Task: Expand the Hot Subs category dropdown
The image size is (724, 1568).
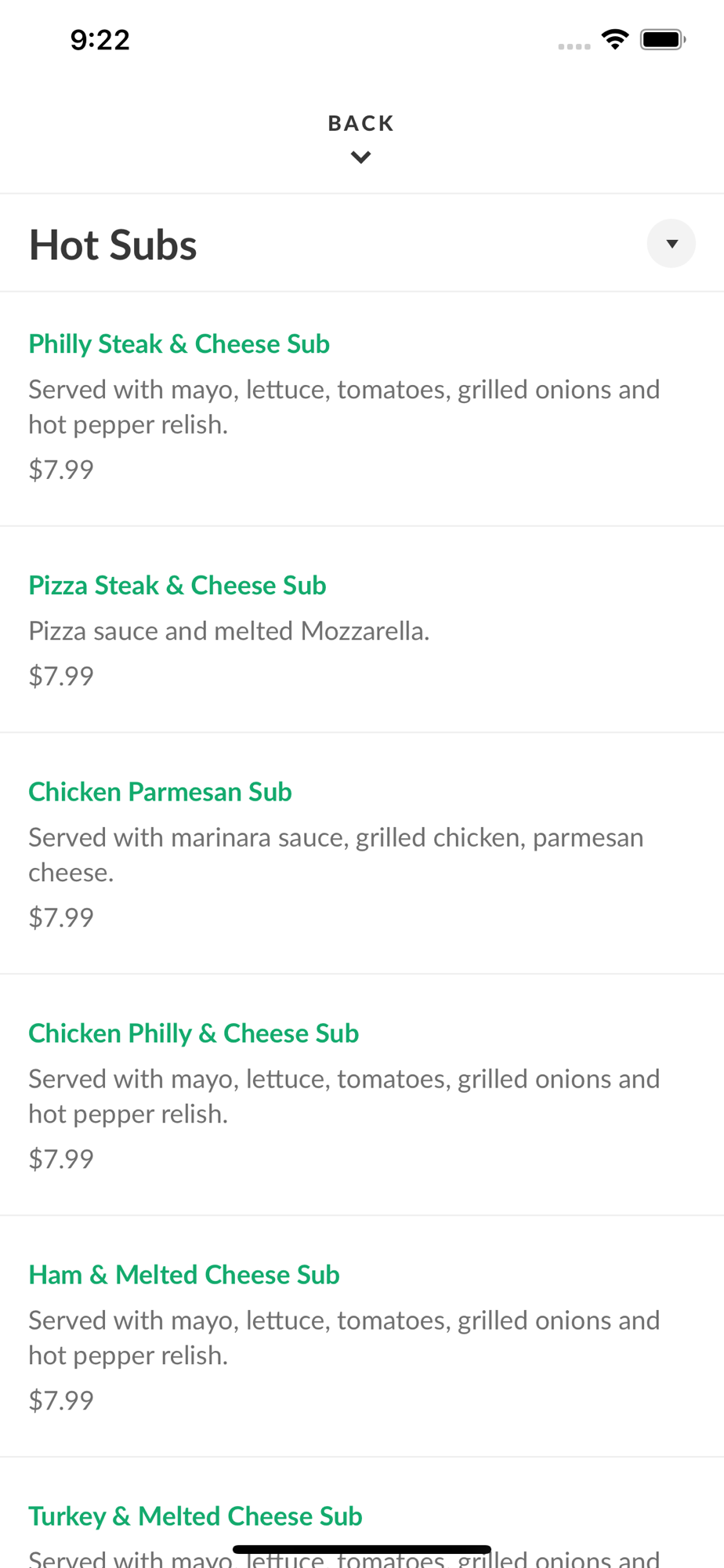Action: pyautogui.click(x=671, y=244)
